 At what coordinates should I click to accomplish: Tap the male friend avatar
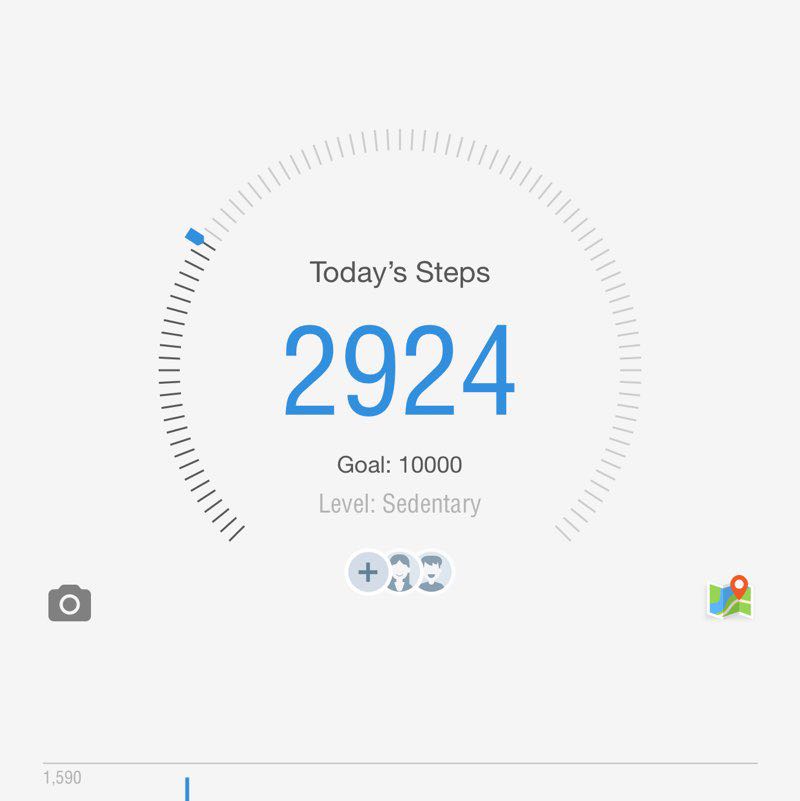point(433,573)
